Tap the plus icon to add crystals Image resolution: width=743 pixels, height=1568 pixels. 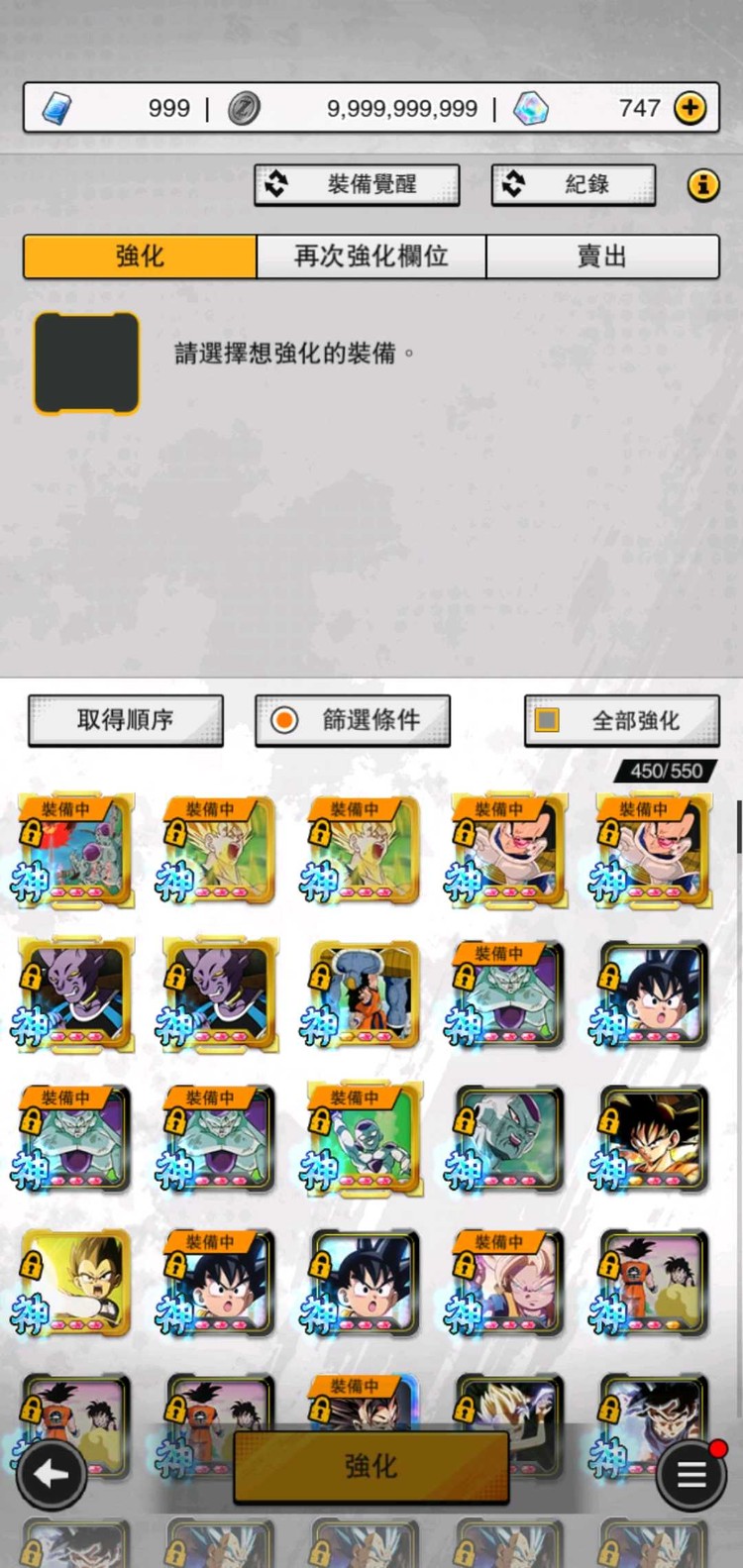point(690,108)
